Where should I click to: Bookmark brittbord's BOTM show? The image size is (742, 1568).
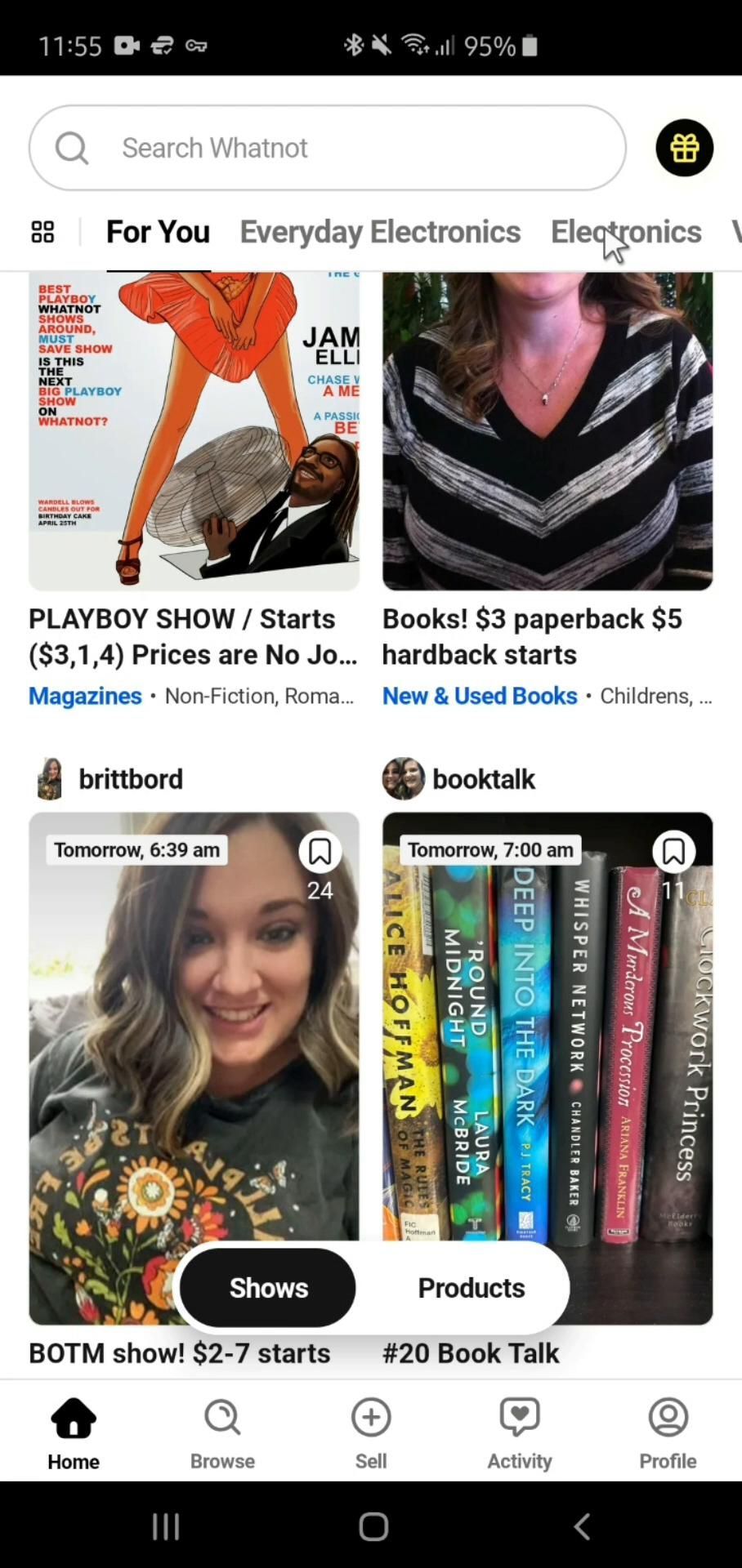(320, 852)
